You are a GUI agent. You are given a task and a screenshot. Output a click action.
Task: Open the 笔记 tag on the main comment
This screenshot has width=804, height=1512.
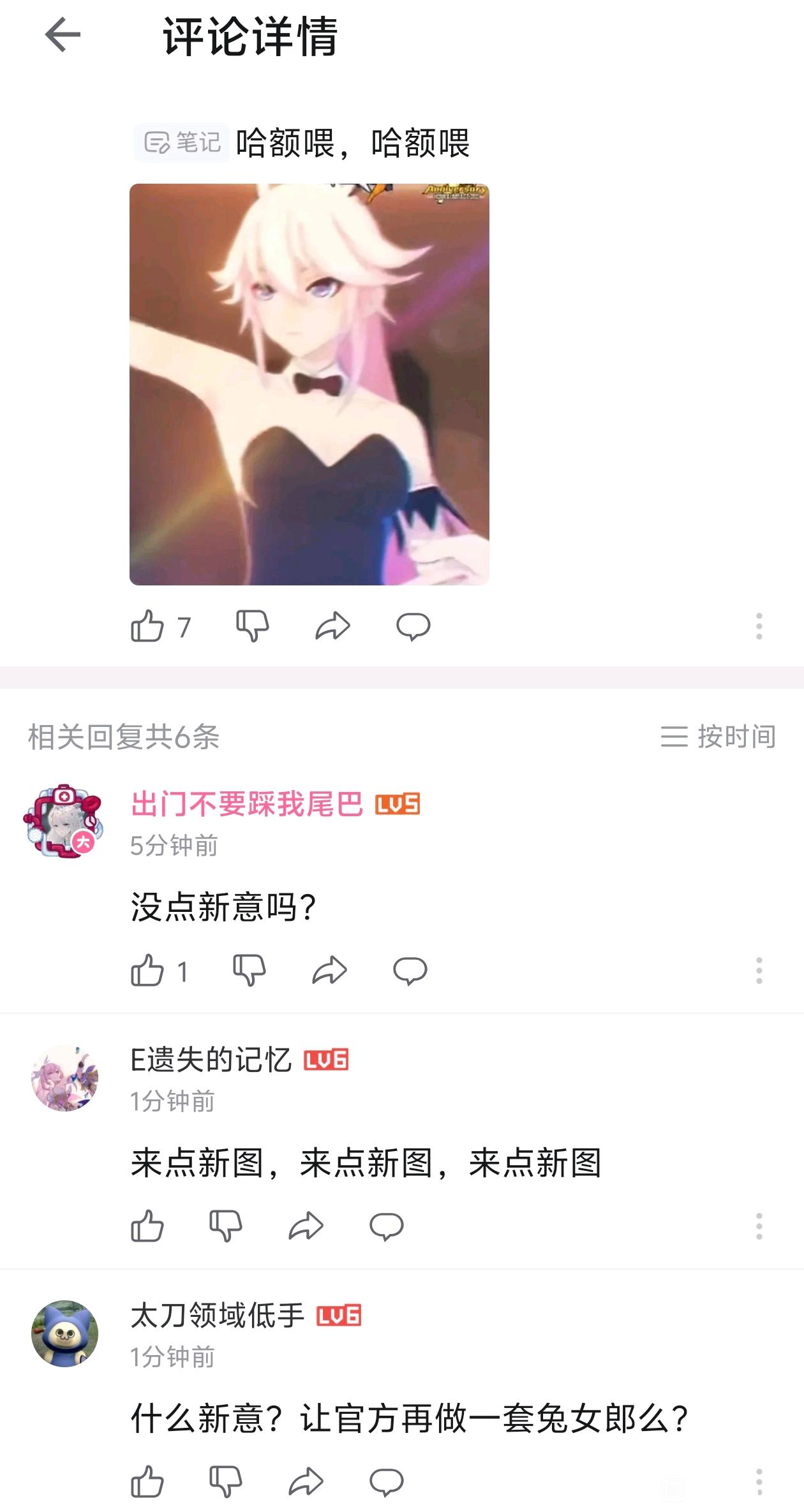181,142
